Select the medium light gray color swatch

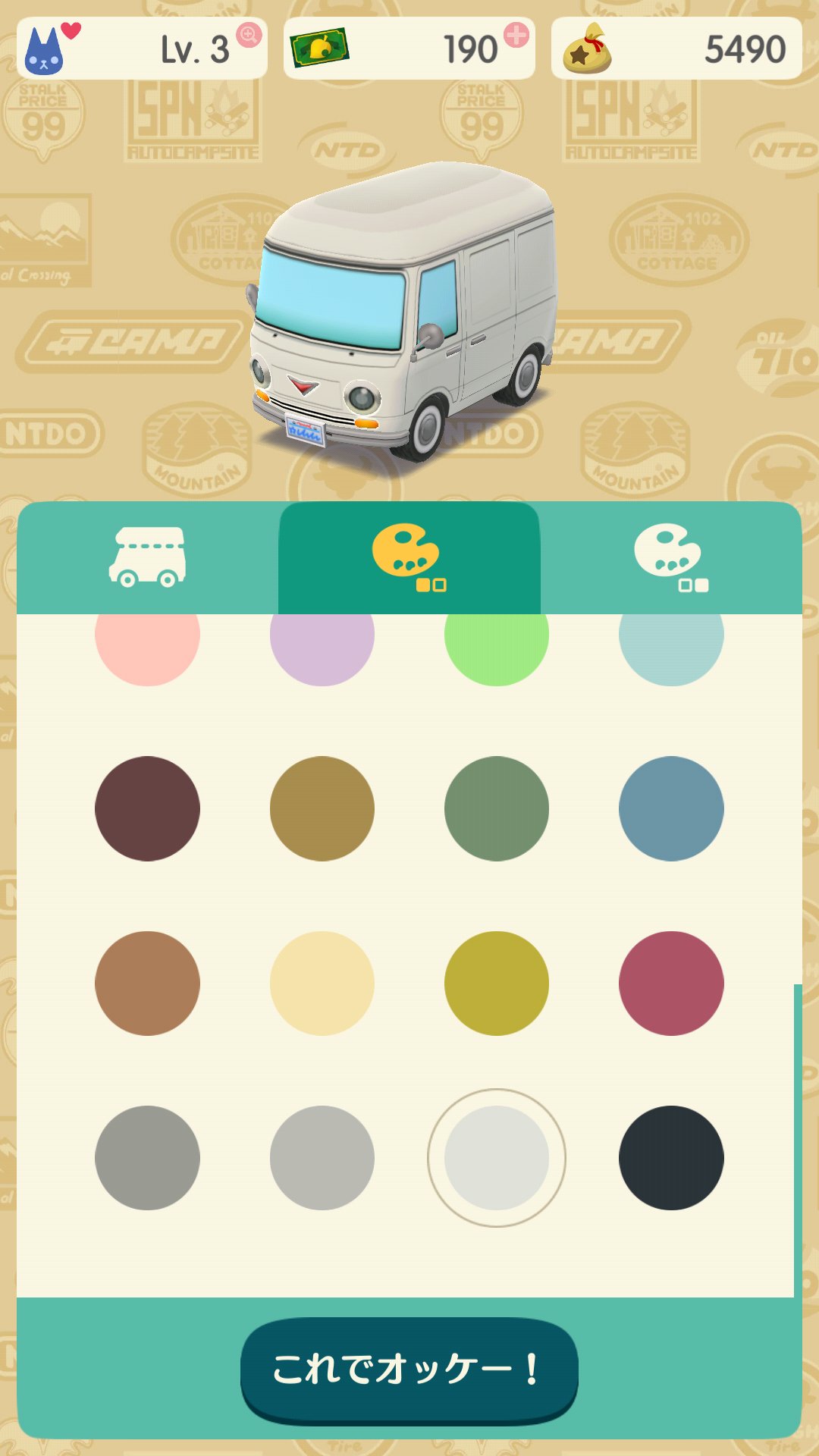pyautogui.click(x=322, y=1158)
